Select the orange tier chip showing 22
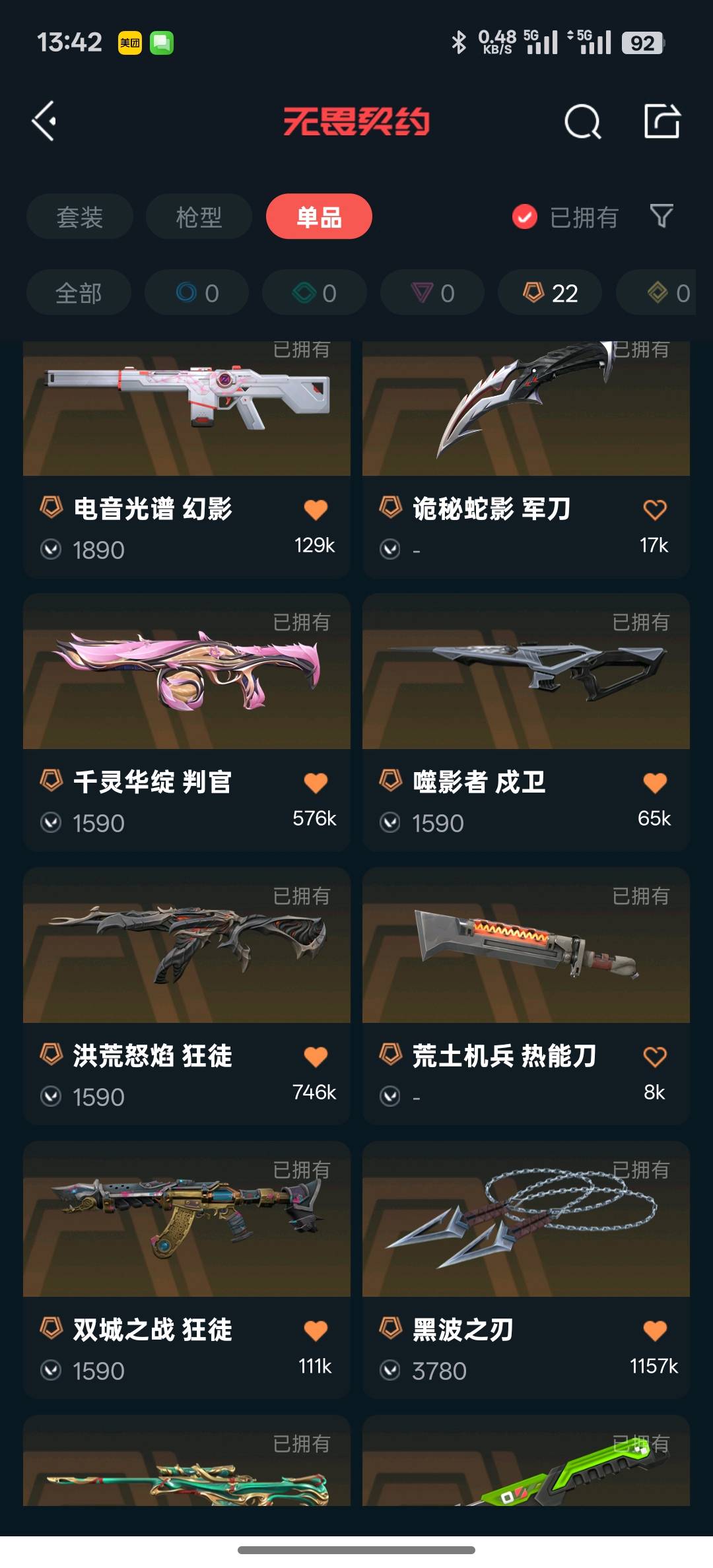713x1568 pixels. [550, 292]
